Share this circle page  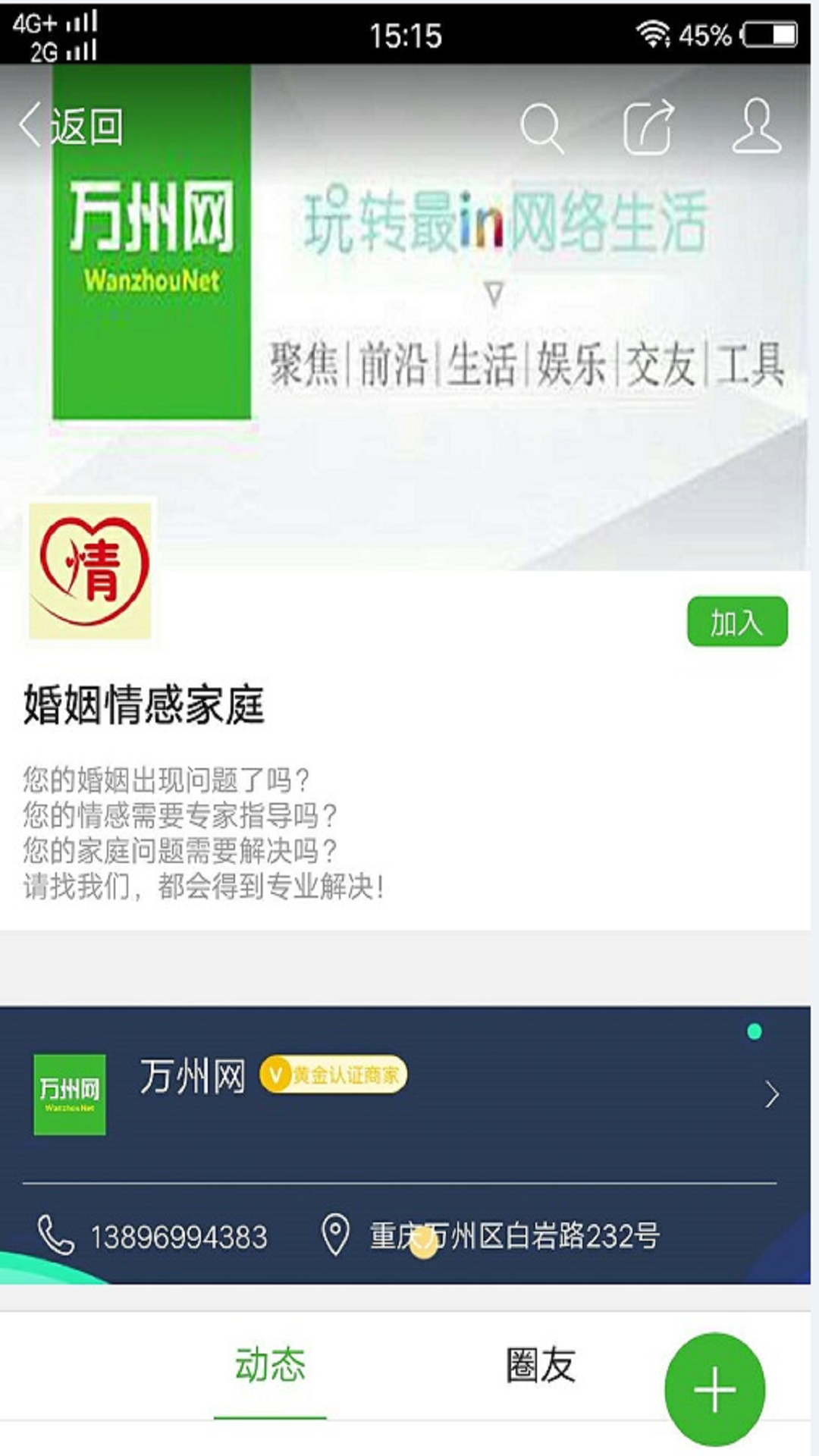(x=648, y=127)
